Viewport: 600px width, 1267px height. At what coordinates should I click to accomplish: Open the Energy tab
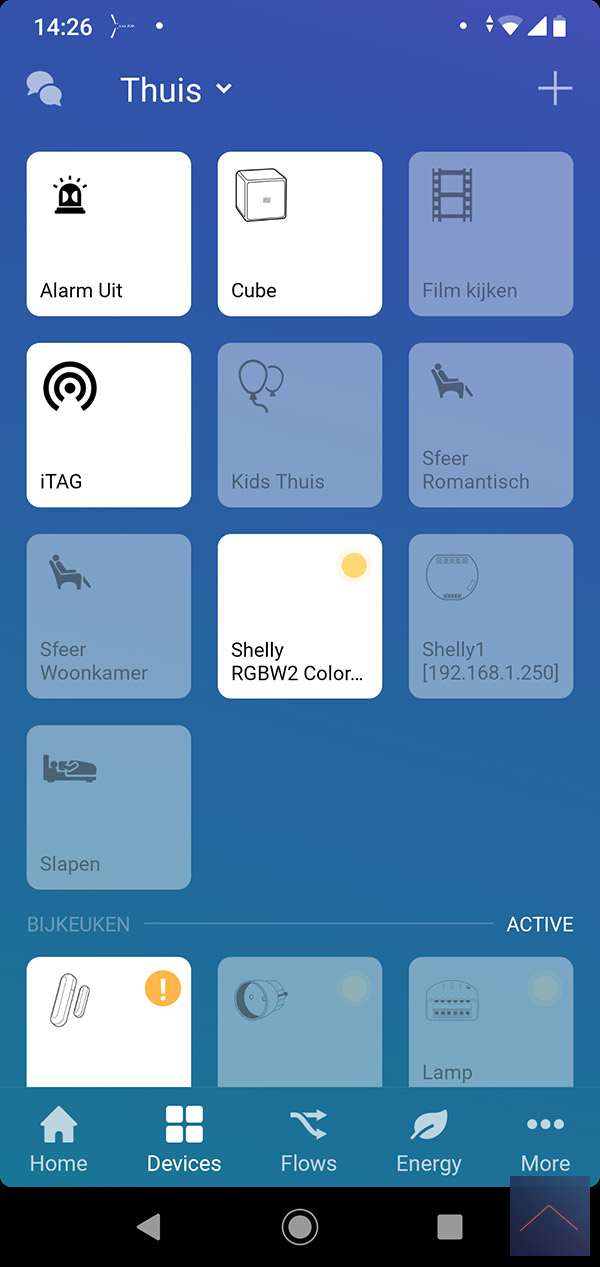(429, 1139)
